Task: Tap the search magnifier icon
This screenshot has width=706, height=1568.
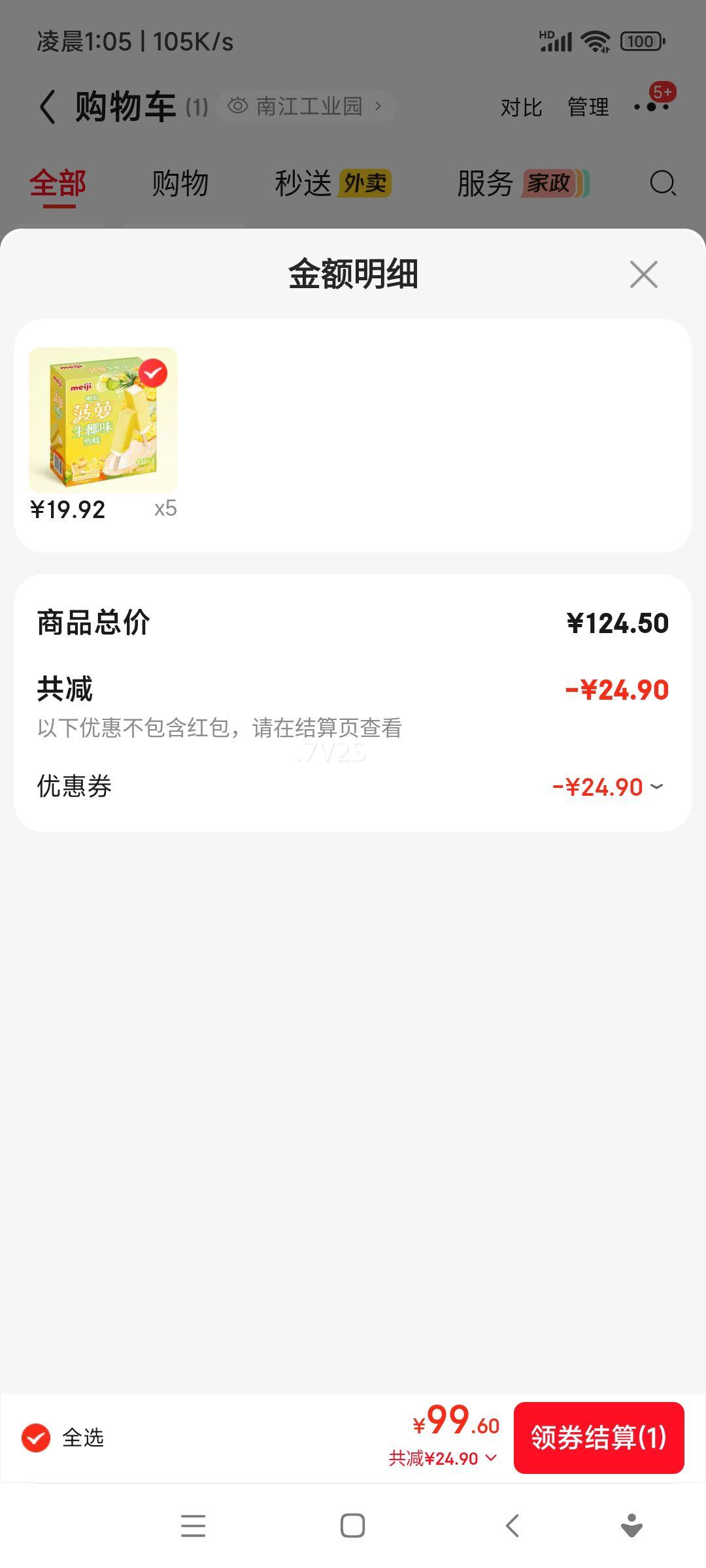Action: tap(662, 184)
